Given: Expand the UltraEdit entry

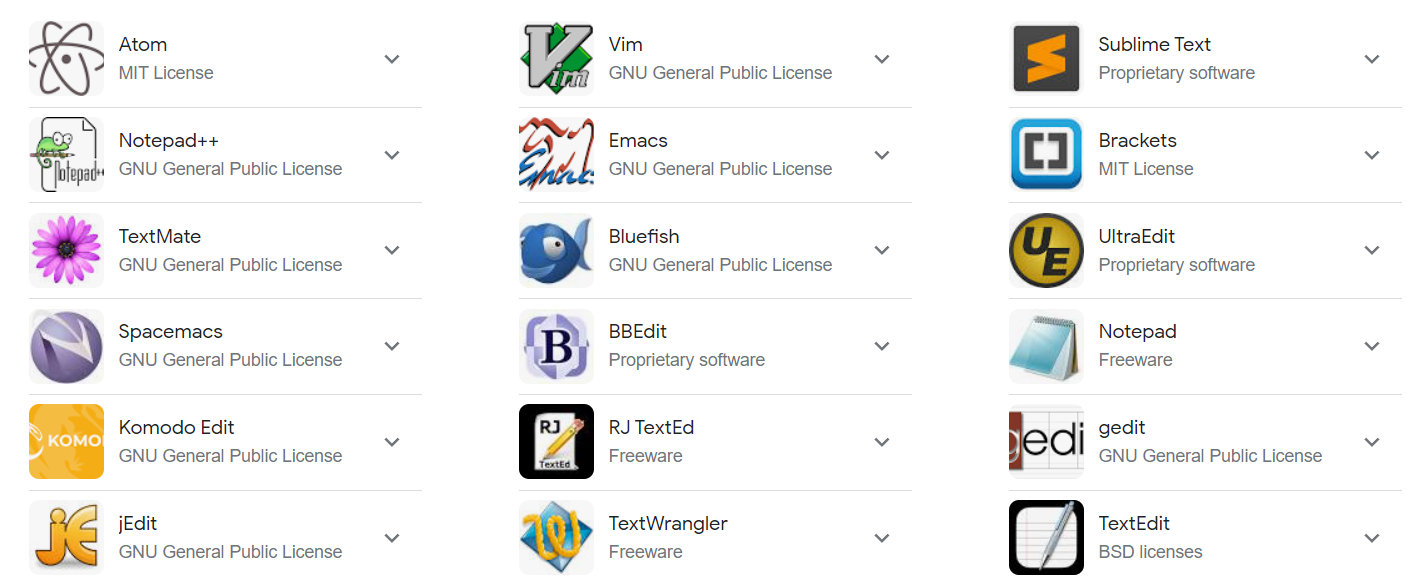Looking at the screenshot, I should 1372,250.
